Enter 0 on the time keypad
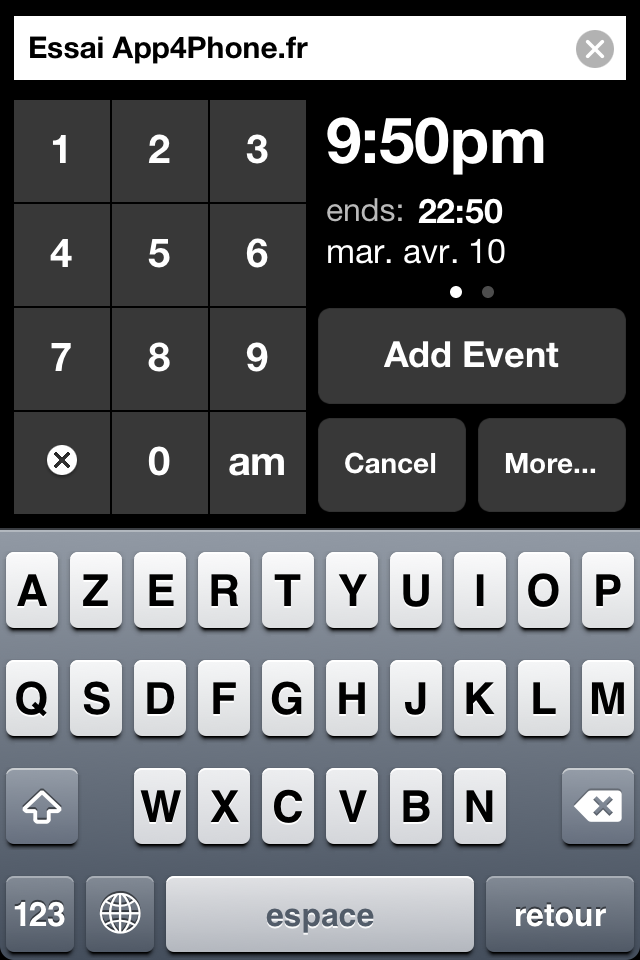 pyautogui.click(x=159, y=462)
